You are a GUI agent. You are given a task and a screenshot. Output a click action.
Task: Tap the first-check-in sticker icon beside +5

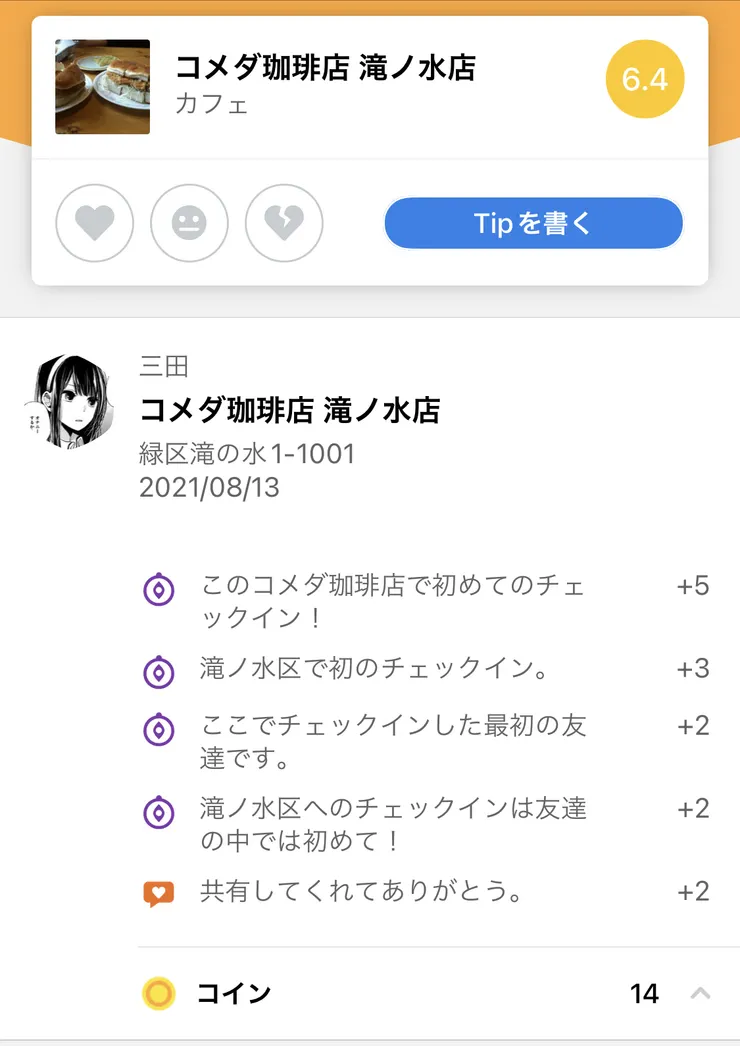[159, 590]
